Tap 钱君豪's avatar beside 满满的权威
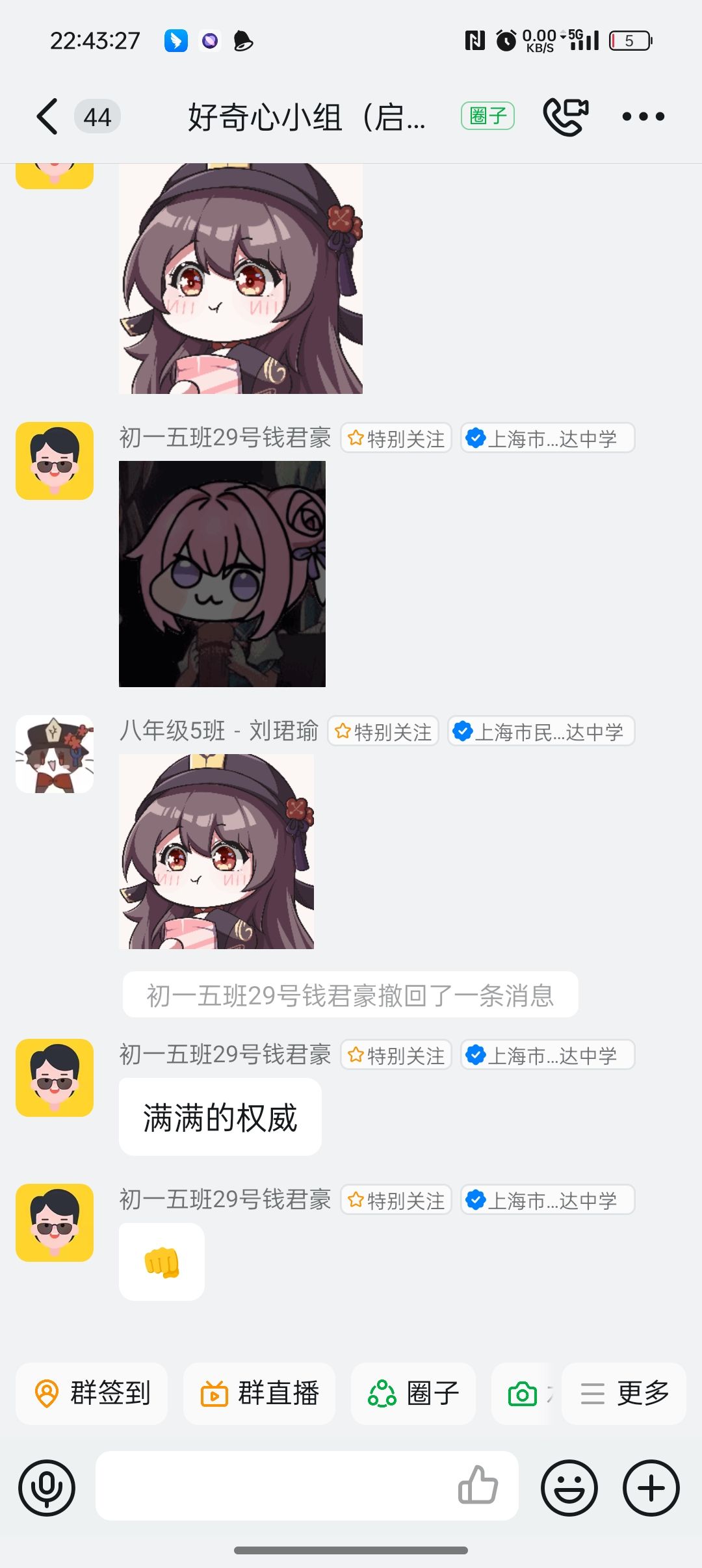 click(55, 1077)
